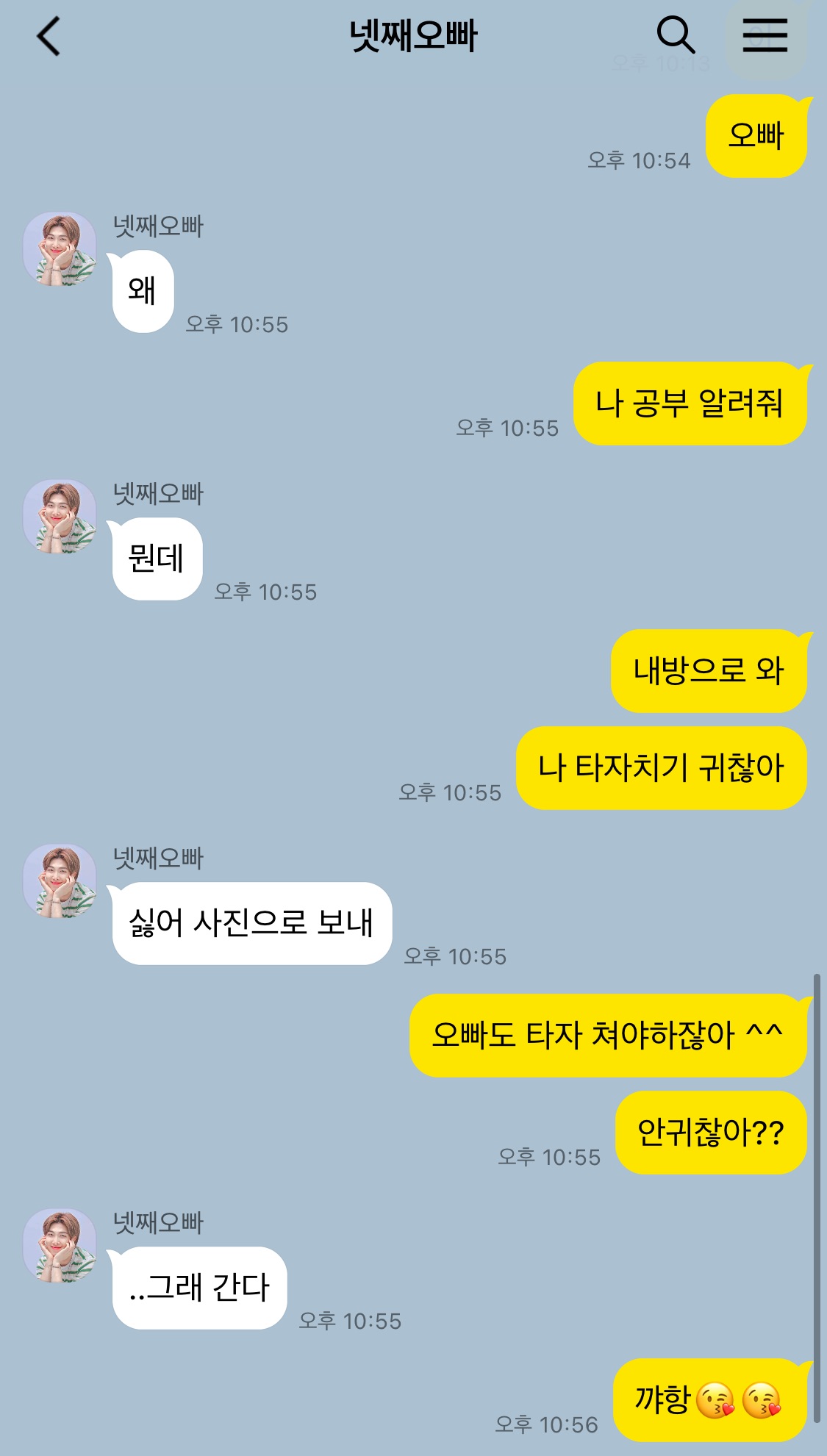This screenshot has height=1456, width=827.
Task: Search within this chat conversation
Action: pyautogui.click(x=675, y=35)
